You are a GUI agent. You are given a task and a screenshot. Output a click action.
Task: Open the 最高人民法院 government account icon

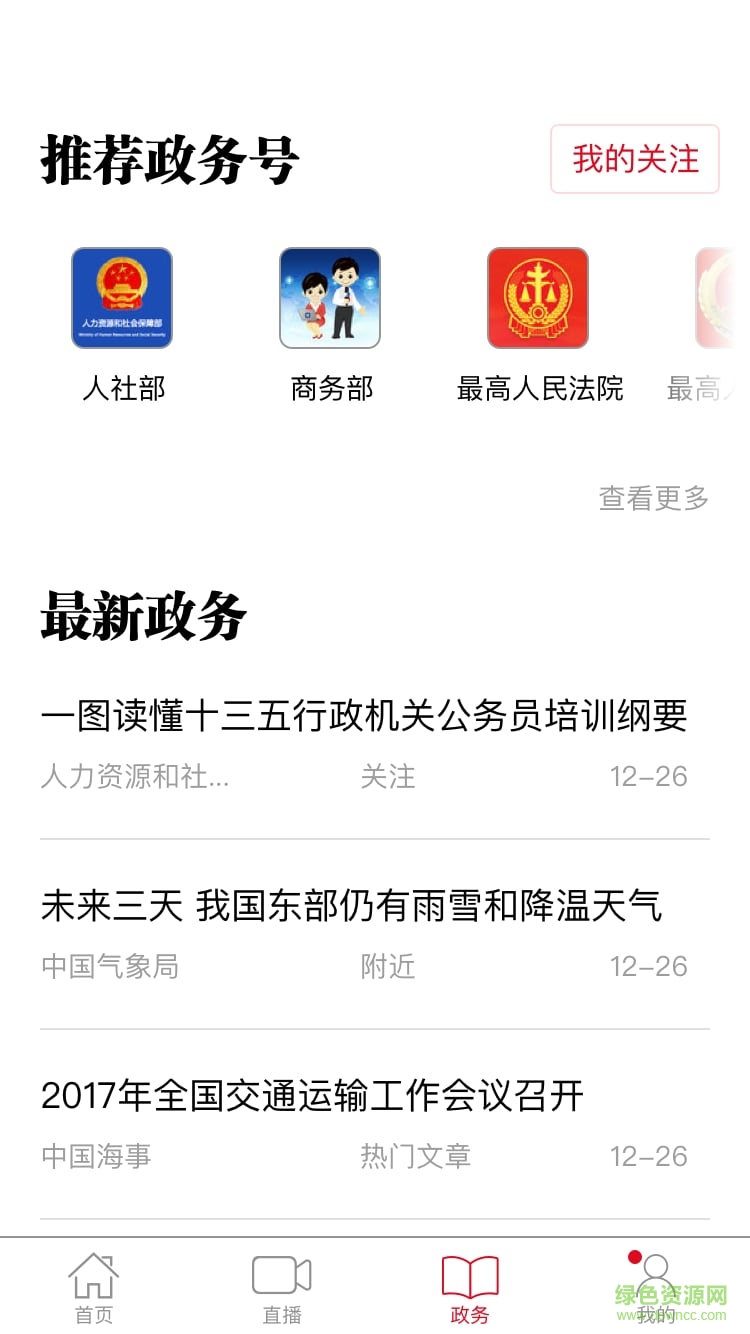point(538,297)
